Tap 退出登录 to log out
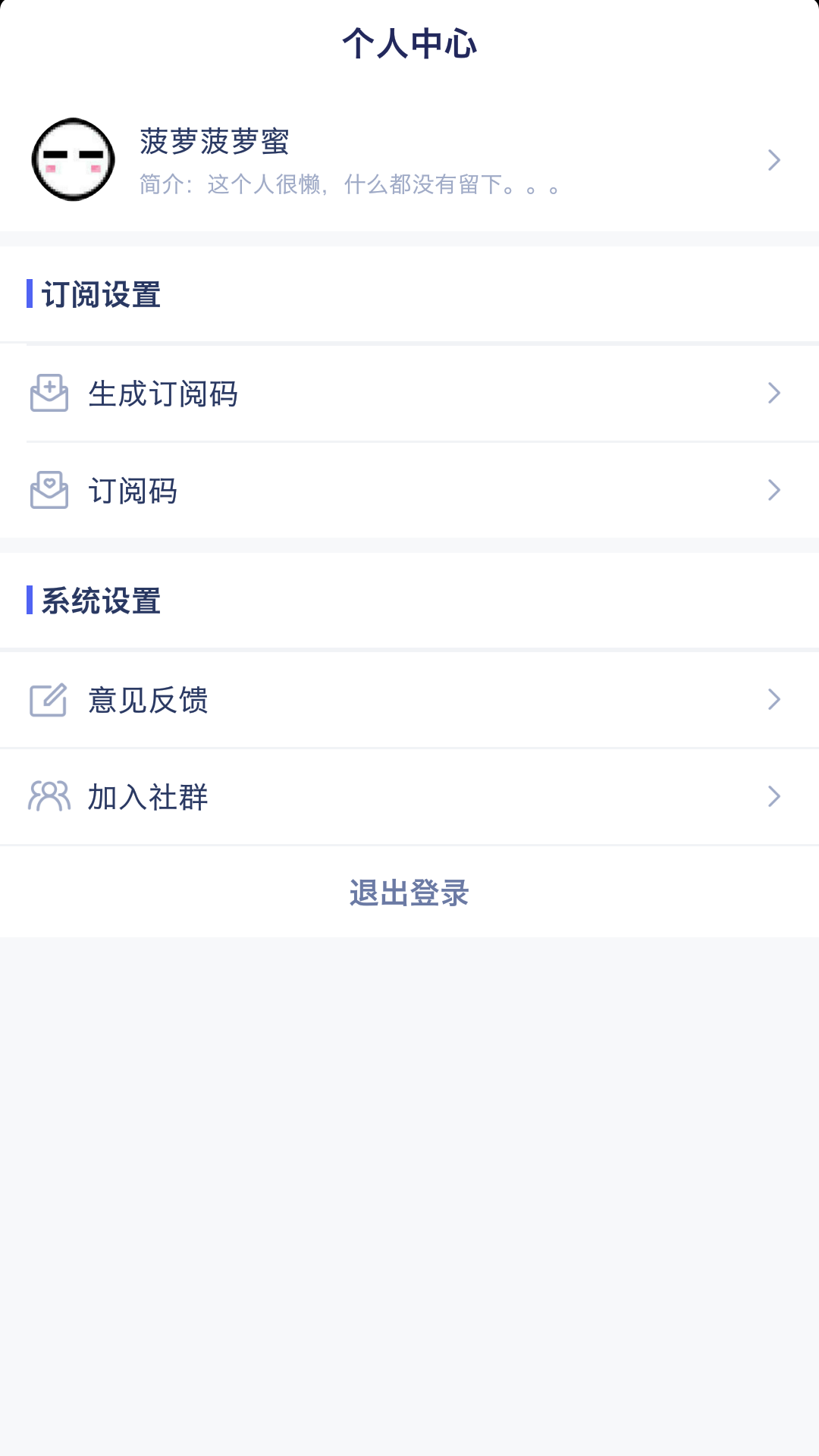This screenshot has width=819, height=1456. [409, 893]
